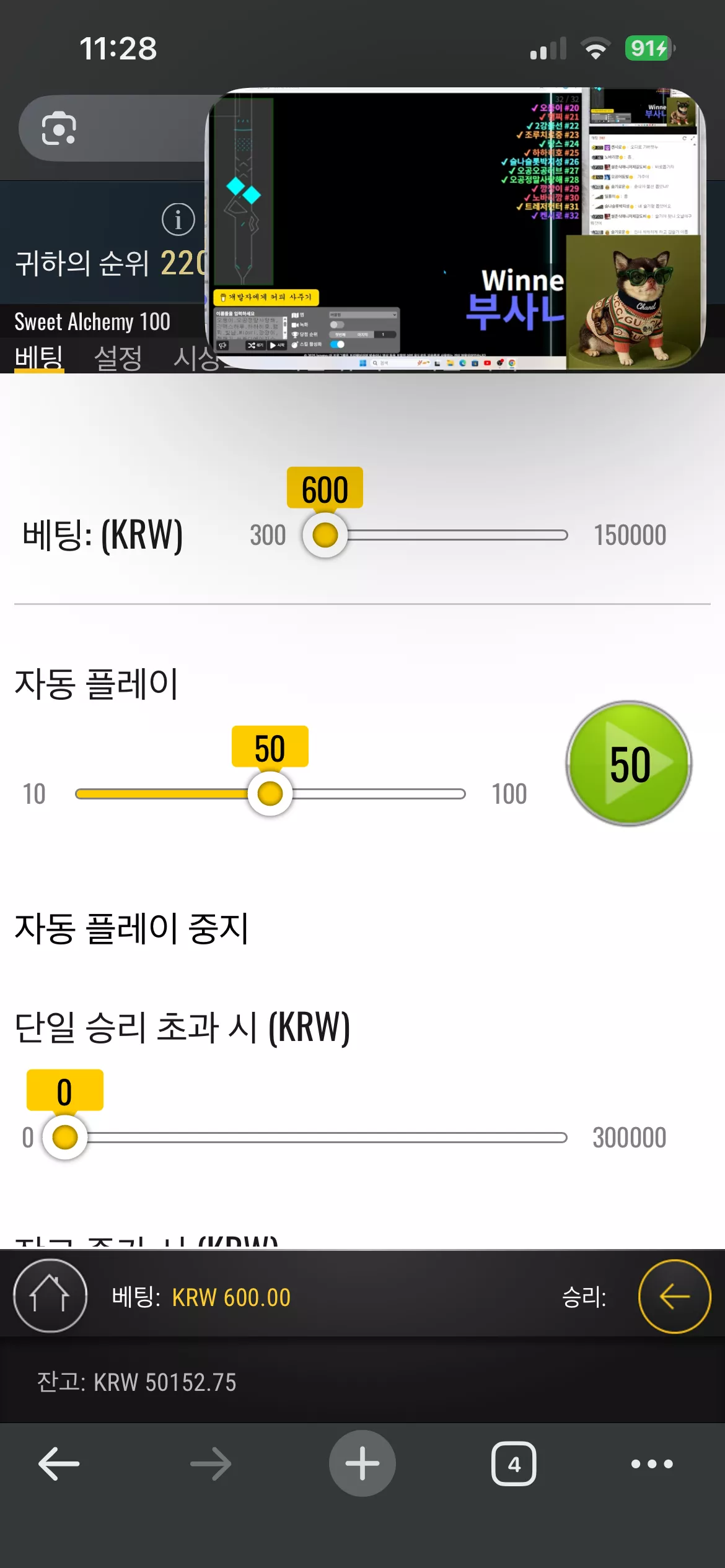Open the browser's three-dot menu

[x=652, y=1464]
